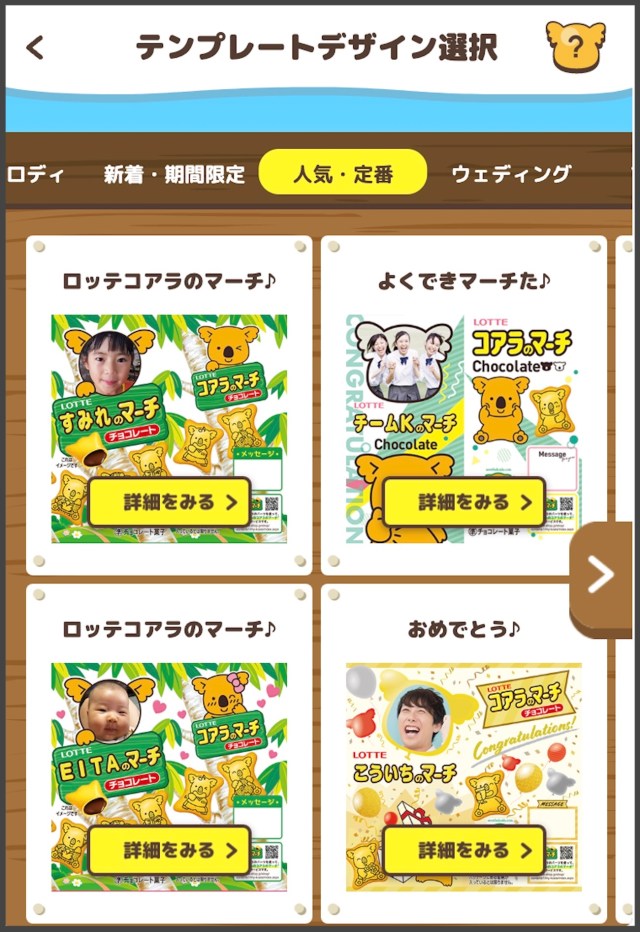Switch to the ウェディング tab
The height and width of the screenshot is (932, 640).
[x=511, y=174]
